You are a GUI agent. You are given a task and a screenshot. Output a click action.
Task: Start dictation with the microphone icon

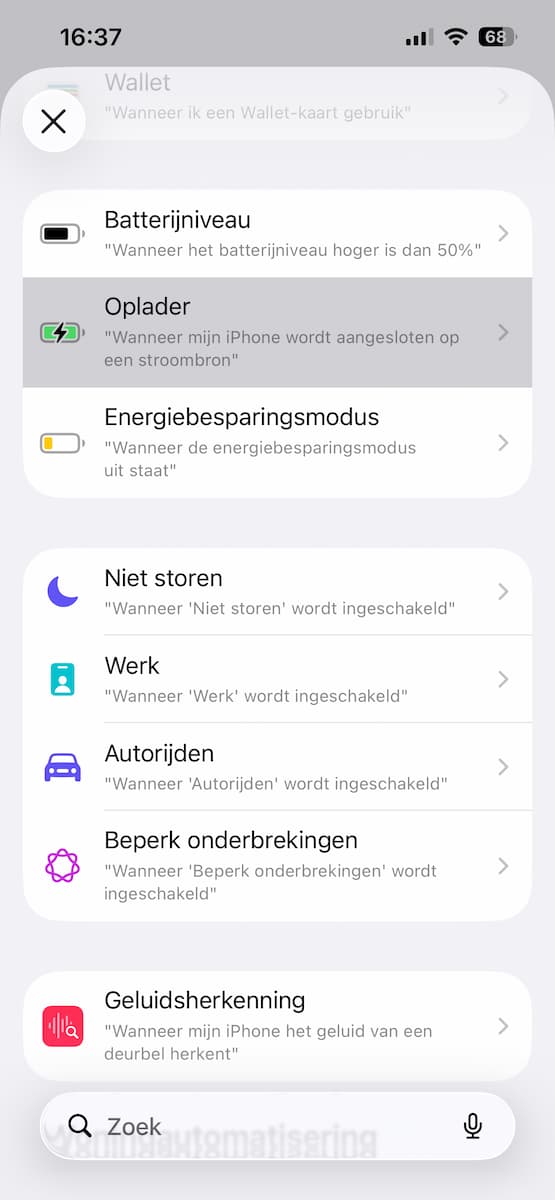coord(473,1126)
